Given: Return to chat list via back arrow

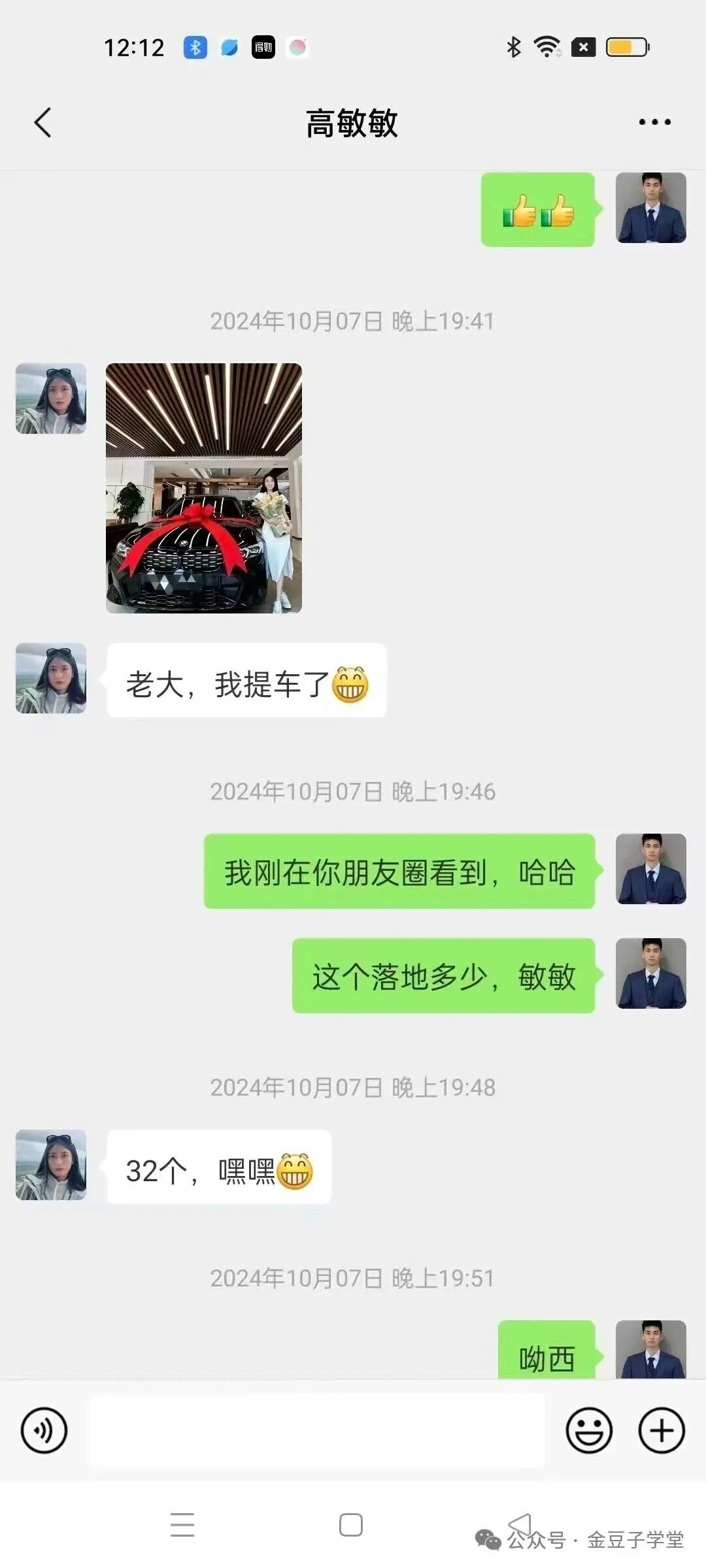Looking at the screenshot, I should [42, 122].
